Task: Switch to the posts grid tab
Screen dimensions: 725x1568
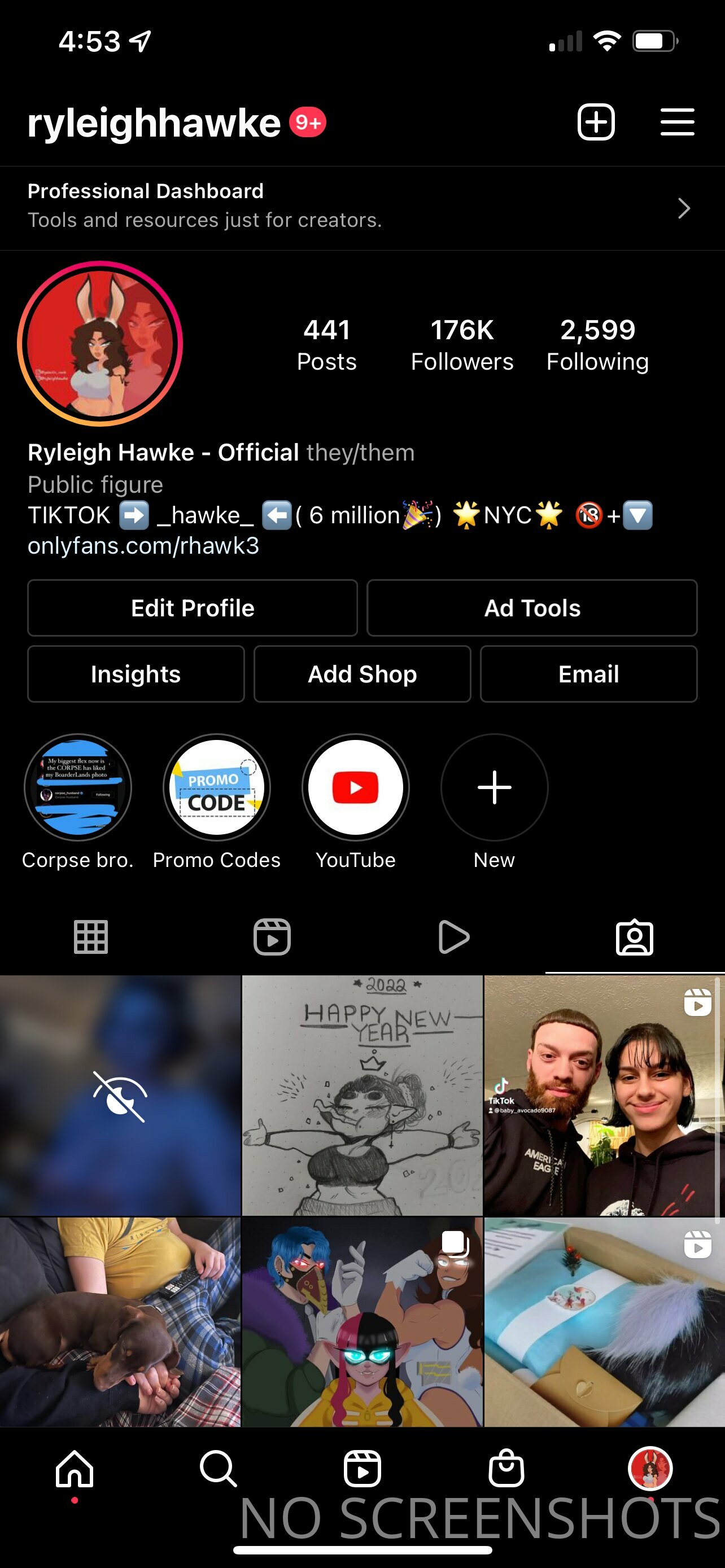Action: (91, 937)
